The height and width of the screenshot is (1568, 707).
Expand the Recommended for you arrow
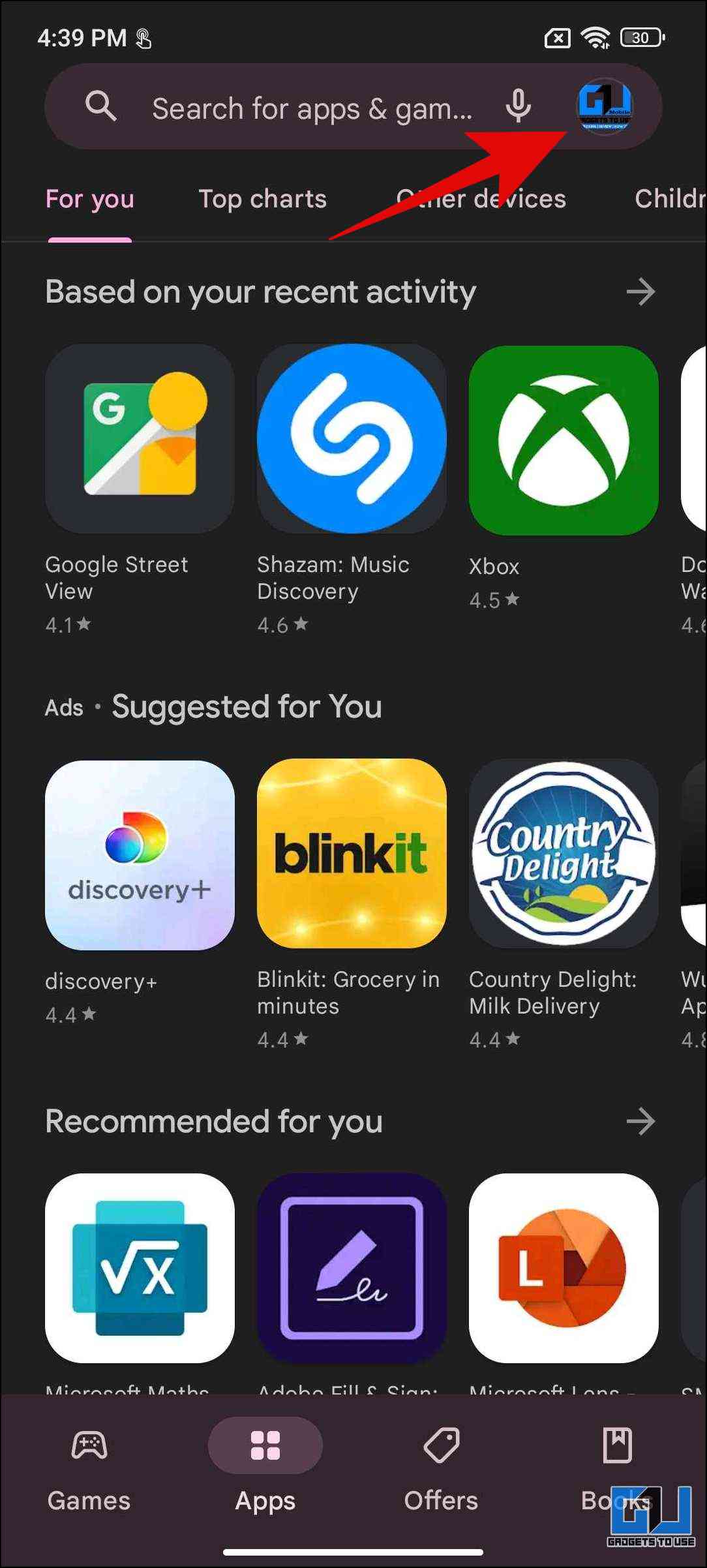[640, 1121]
